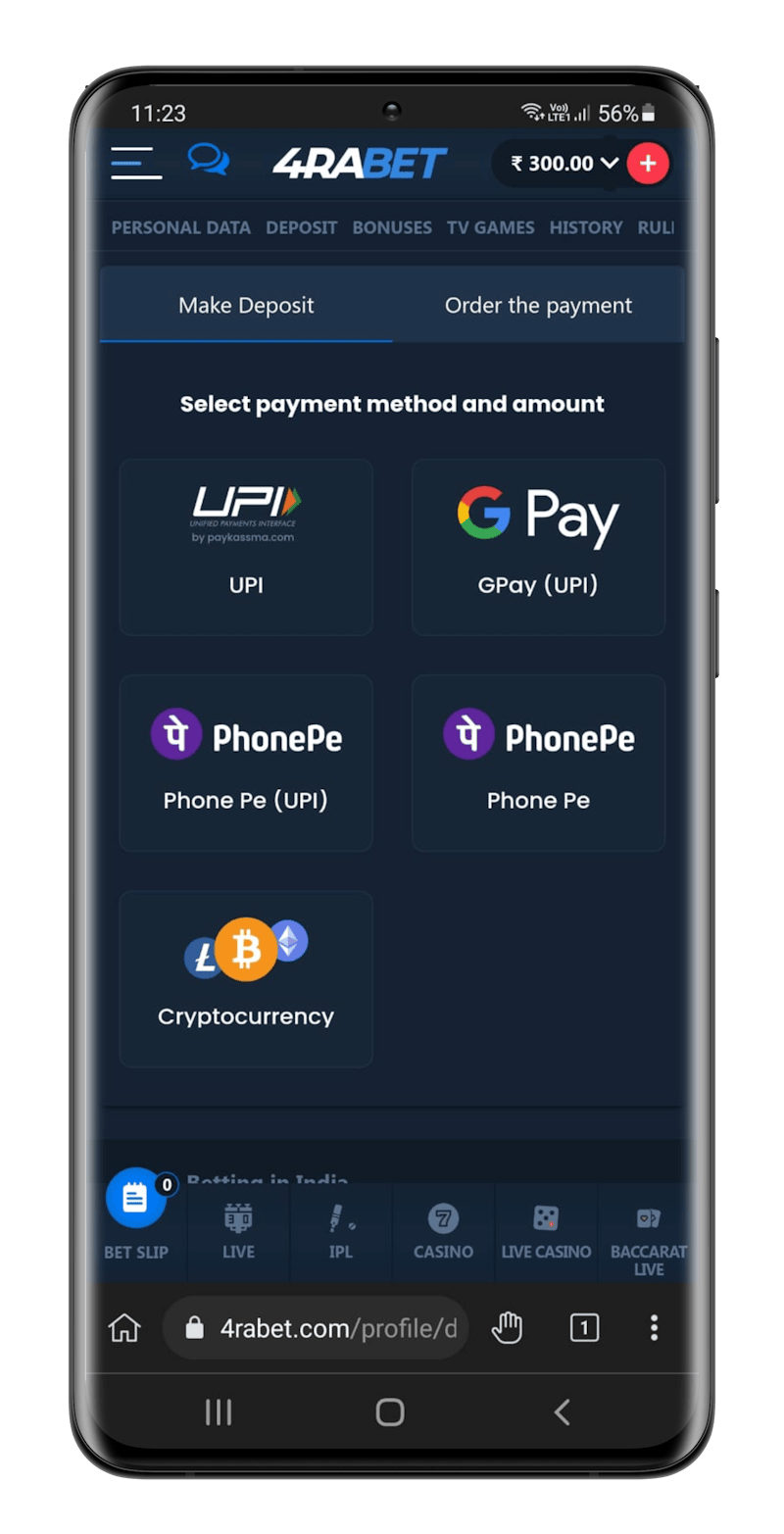Go to the IPL section

point(341,1232)
